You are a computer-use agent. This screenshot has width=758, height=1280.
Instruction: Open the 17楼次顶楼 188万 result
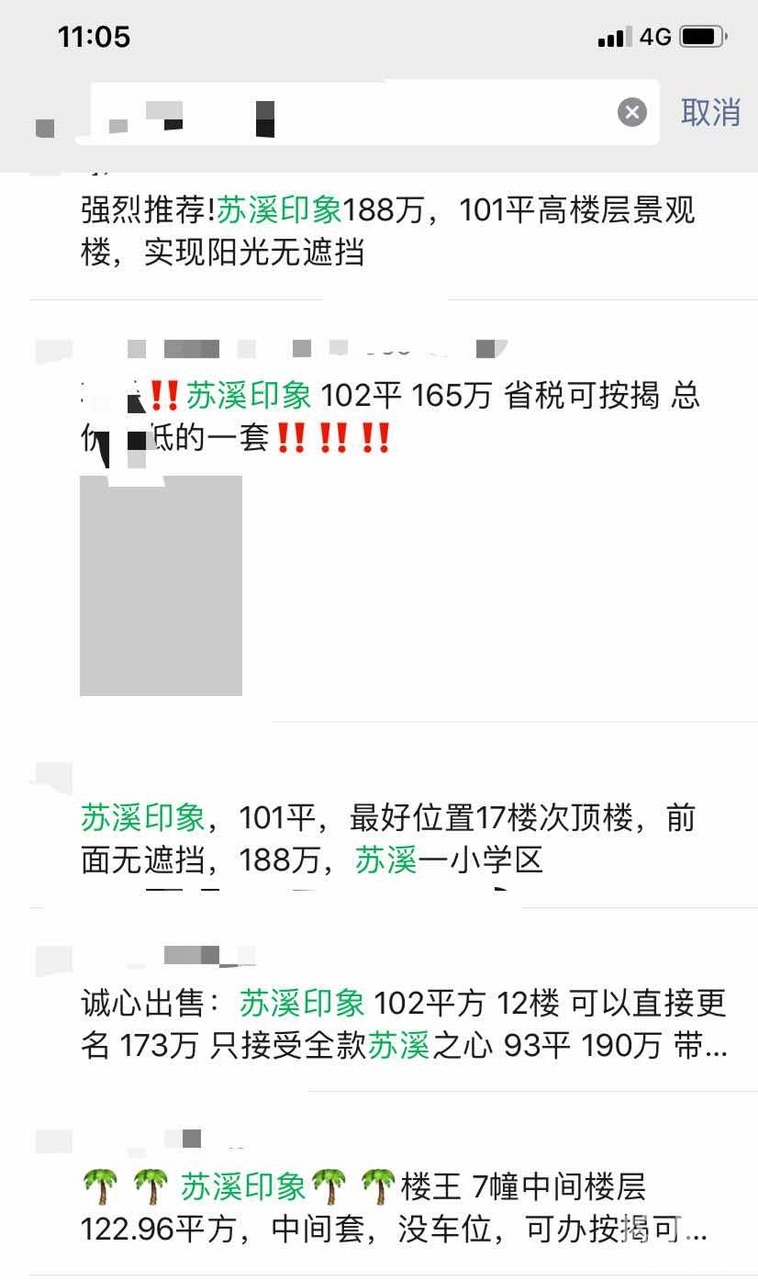pyautogui.click(x=388, y=839)
